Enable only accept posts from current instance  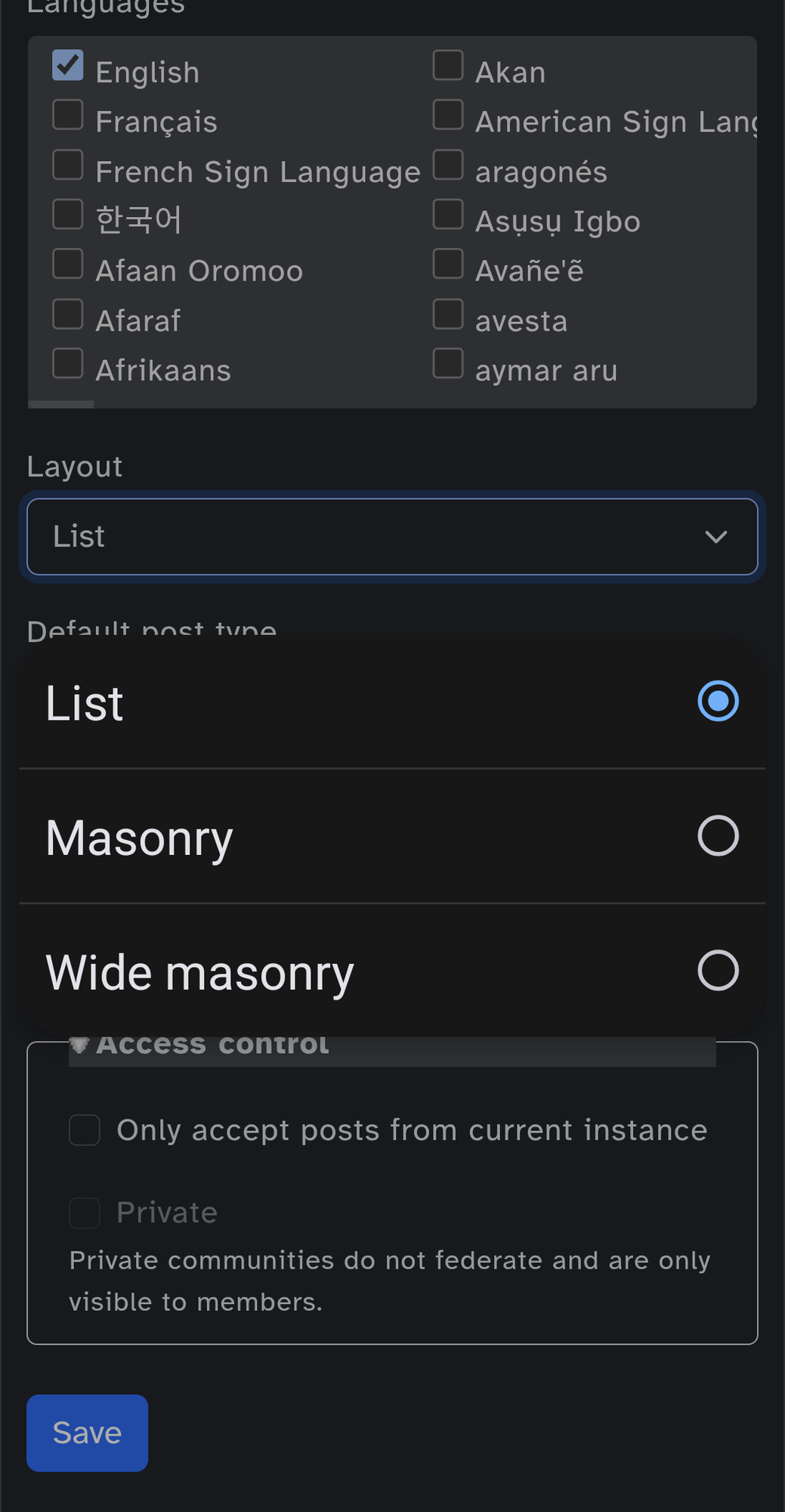click(x=85, y=1130)
